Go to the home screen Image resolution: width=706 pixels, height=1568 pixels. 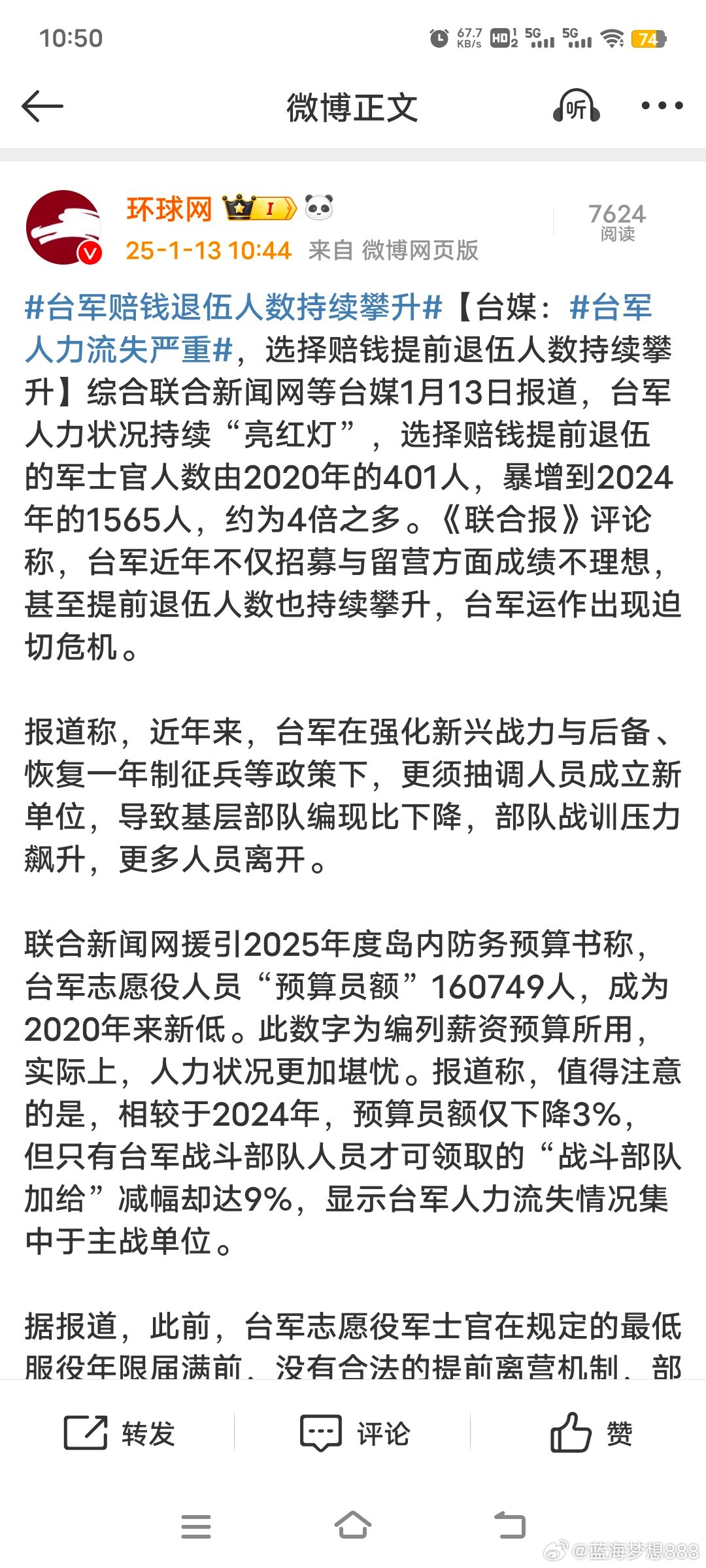tap(353, 1526)
